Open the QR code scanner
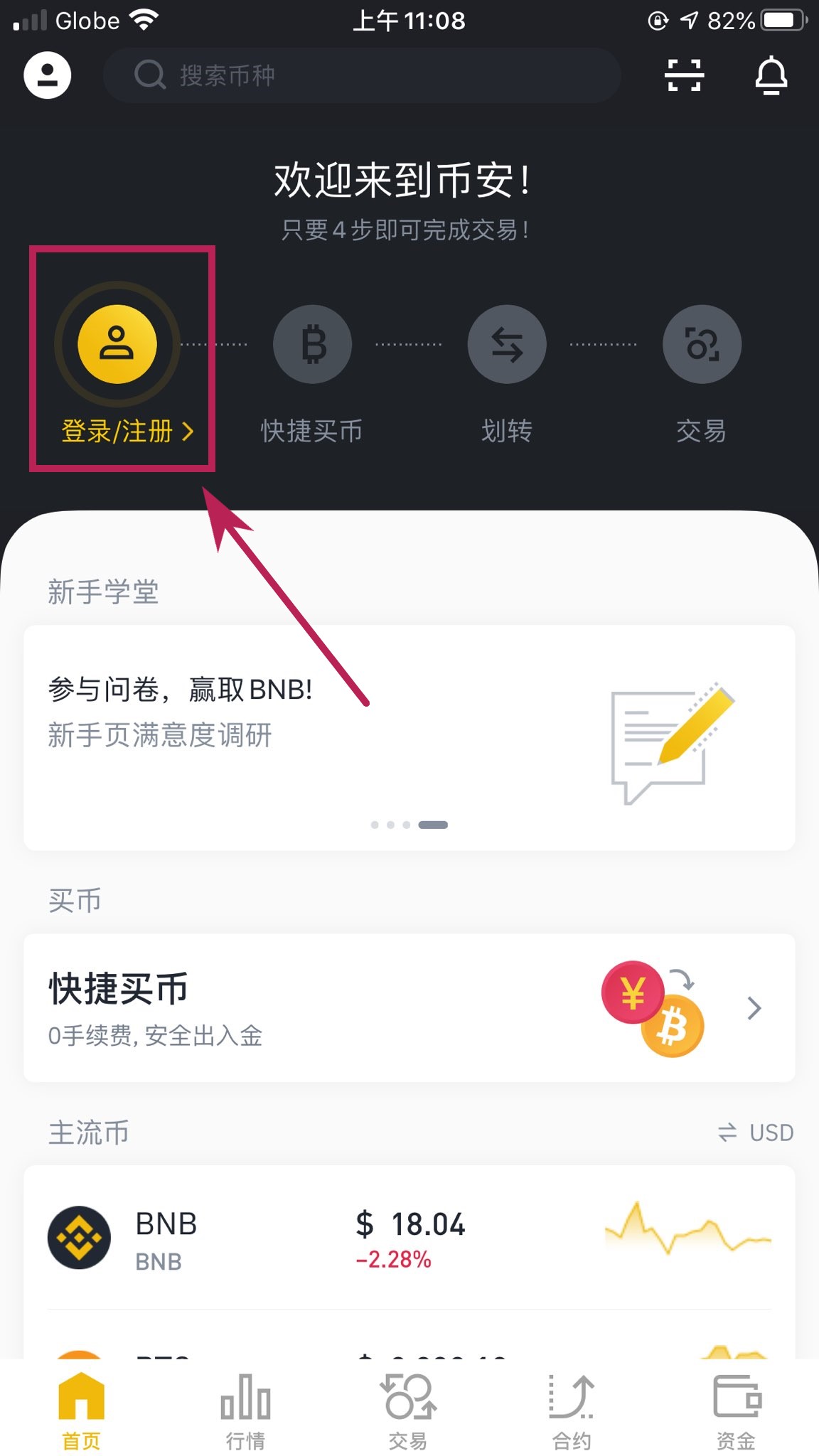The width and height of the screenshot is (819, 1456). click(684, 75)
